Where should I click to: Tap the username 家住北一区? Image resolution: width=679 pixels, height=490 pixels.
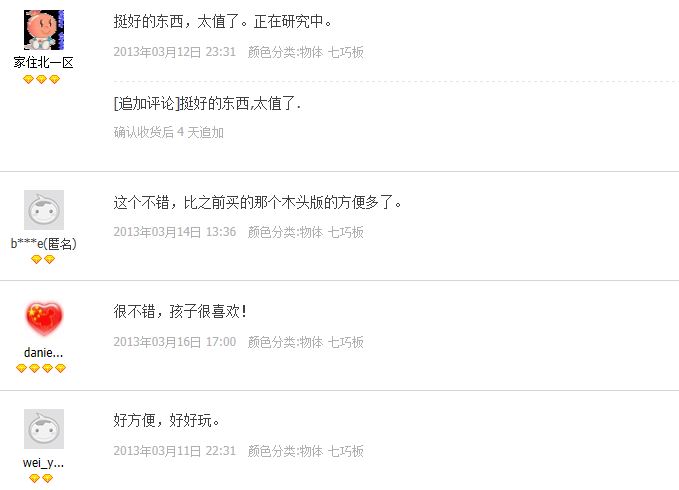point(43,62)
